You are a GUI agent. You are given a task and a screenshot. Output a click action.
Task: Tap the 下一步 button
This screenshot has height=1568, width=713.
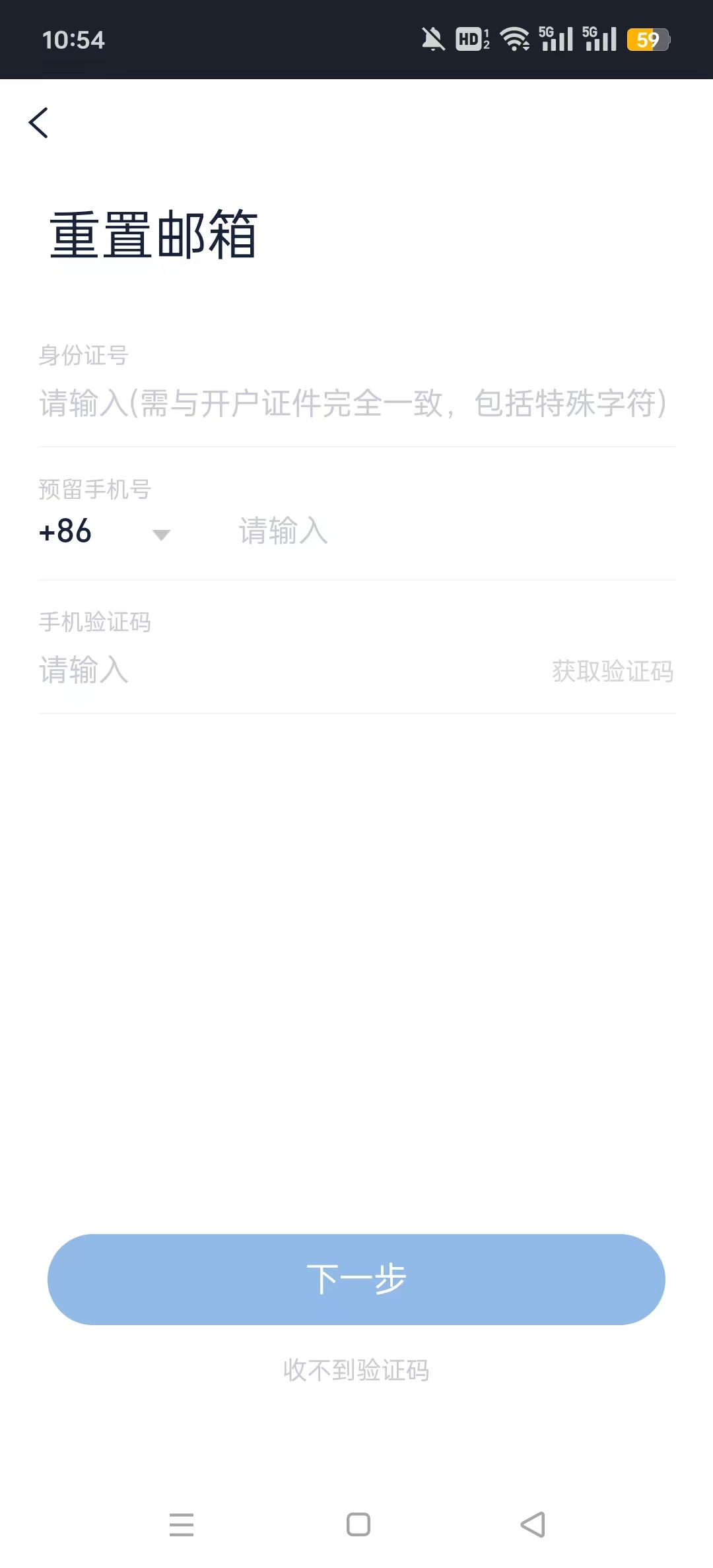(356, 1280)
